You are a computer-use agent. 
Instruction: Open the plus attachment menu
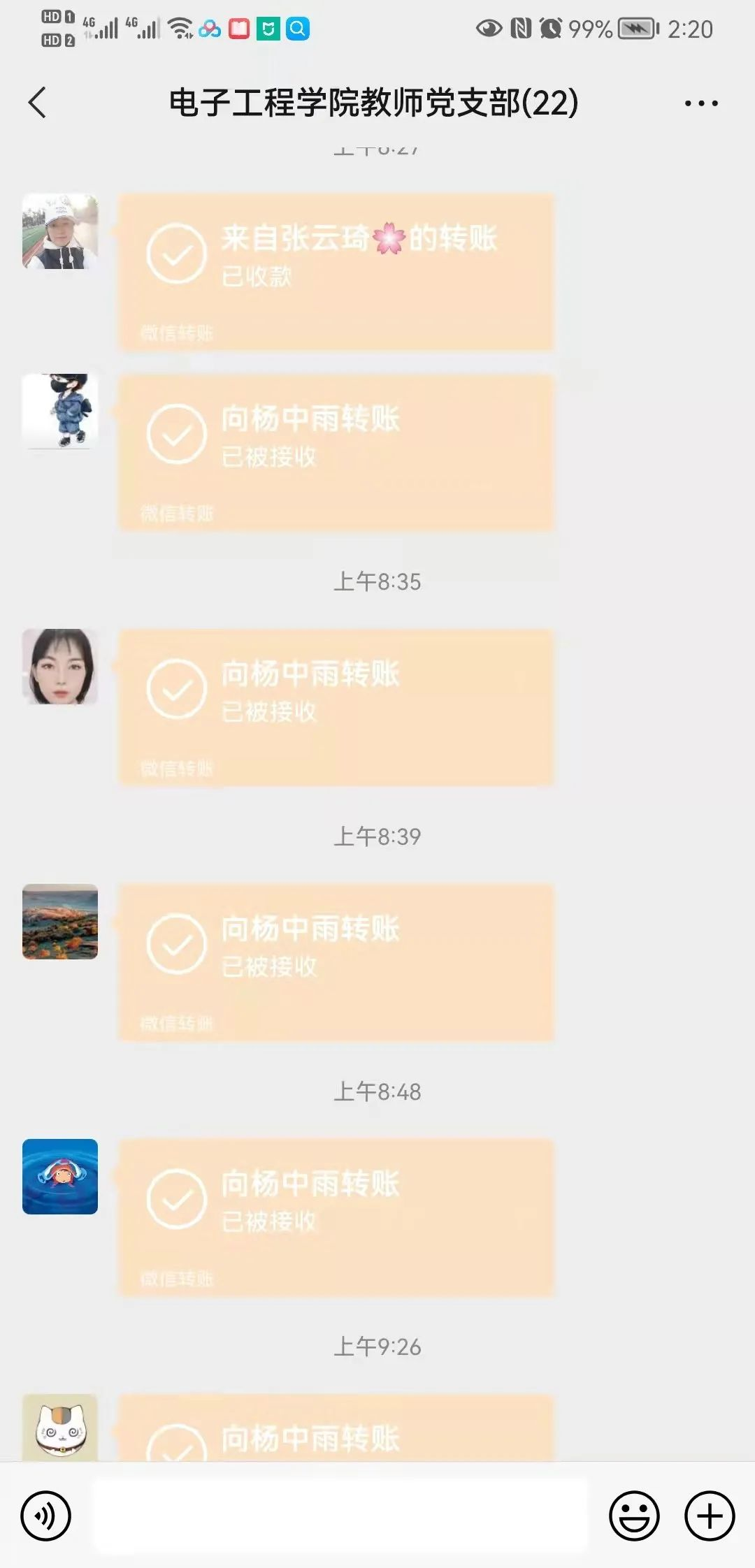click(710, 1516)
